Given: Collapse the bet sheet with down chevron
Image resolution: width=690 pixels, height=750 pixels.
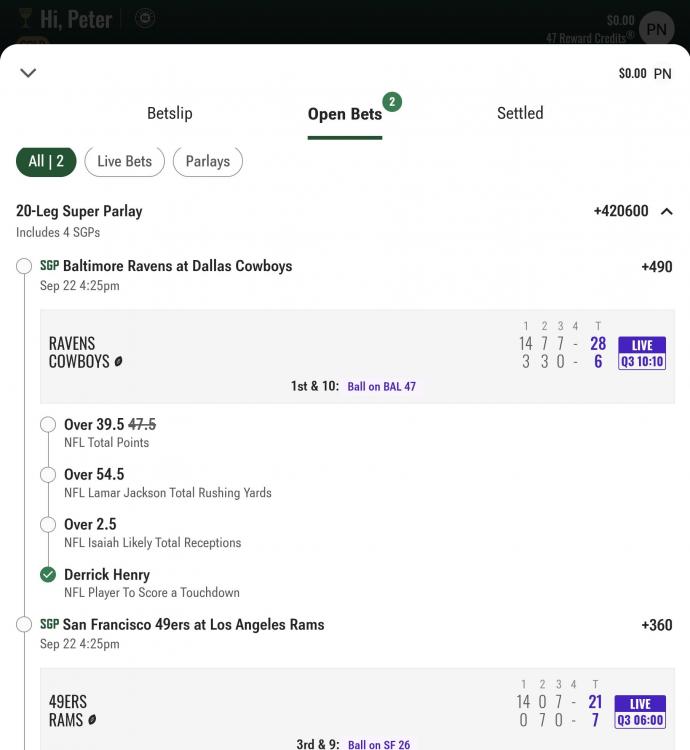Looking at the screenshot, I should click(28, 72).
